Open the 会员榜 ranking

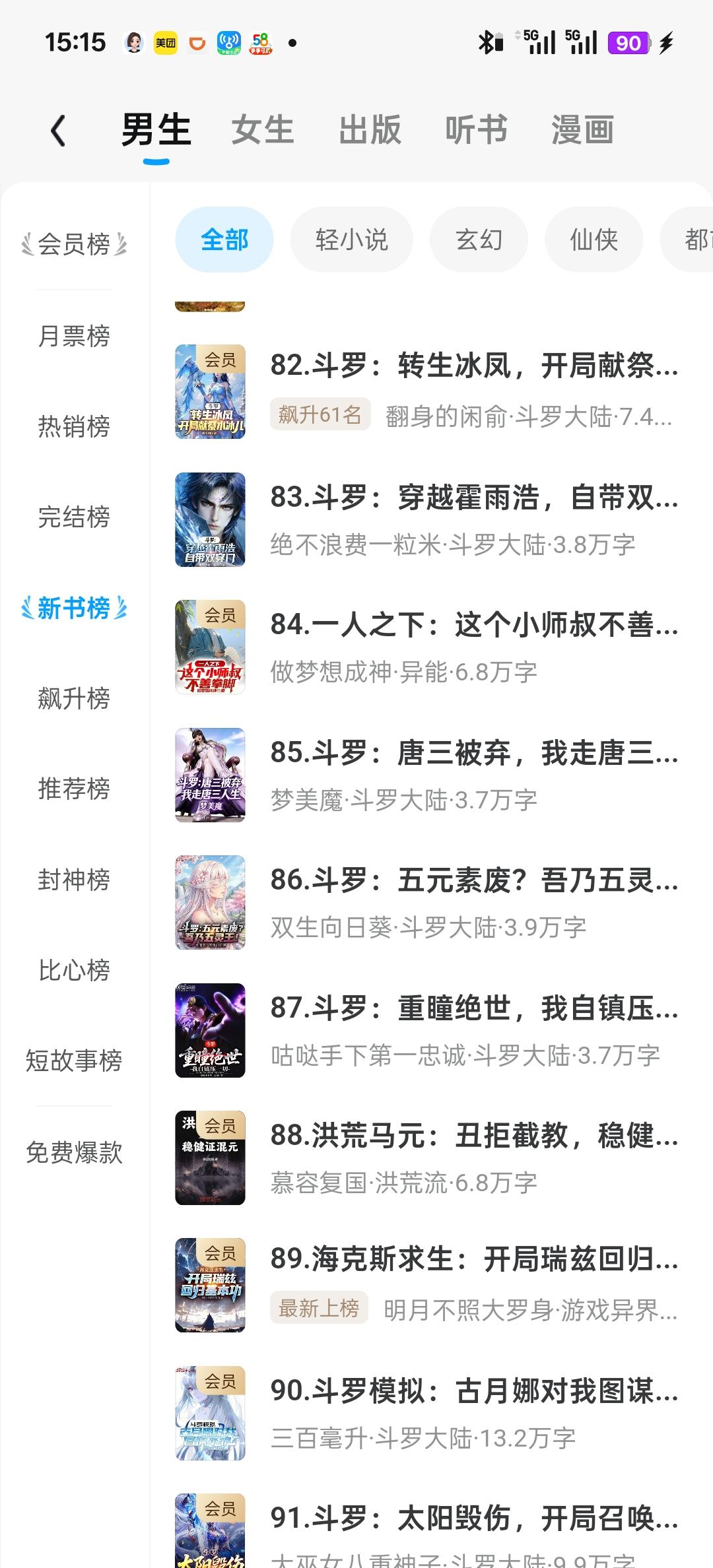tap(74, 245)
